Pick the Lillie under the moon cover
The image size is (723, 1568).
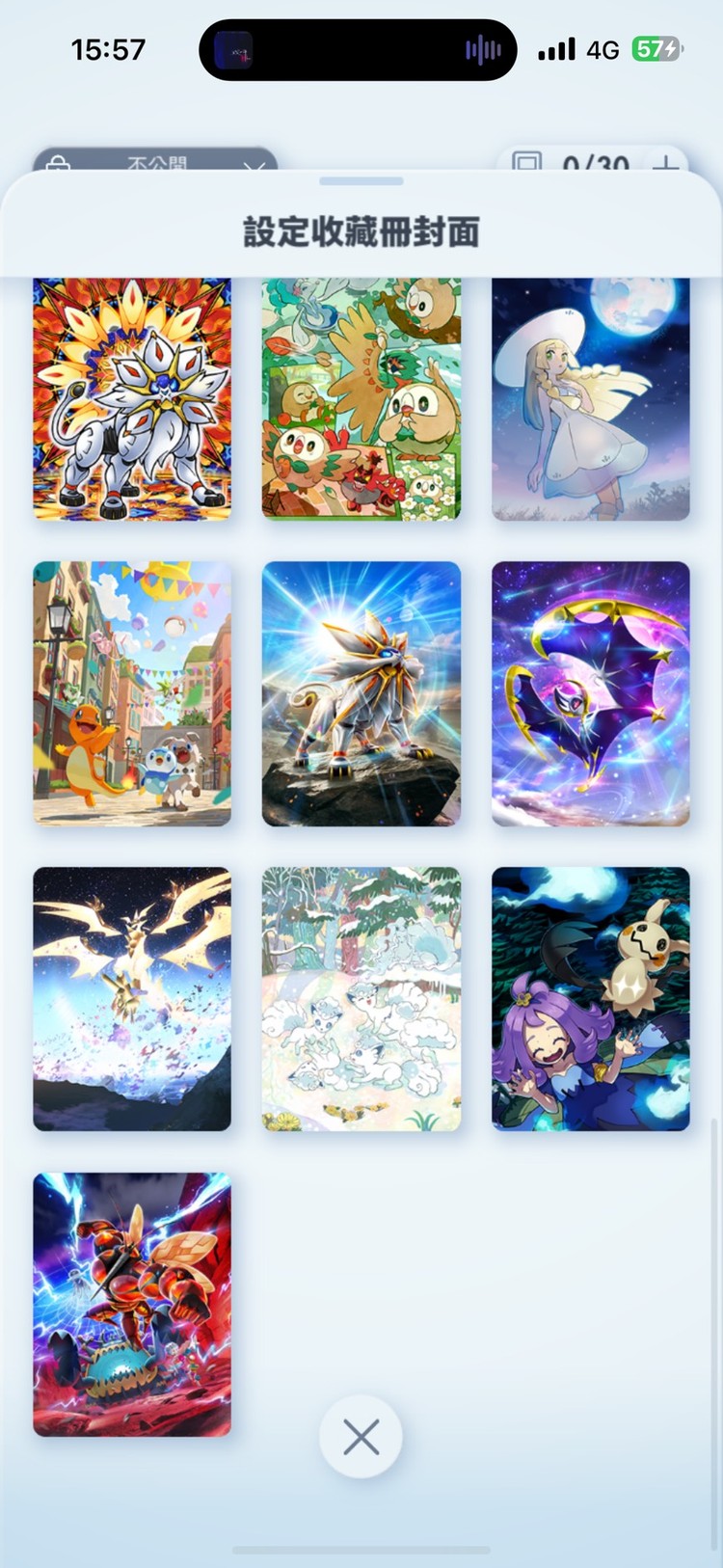tap(591, 398)
